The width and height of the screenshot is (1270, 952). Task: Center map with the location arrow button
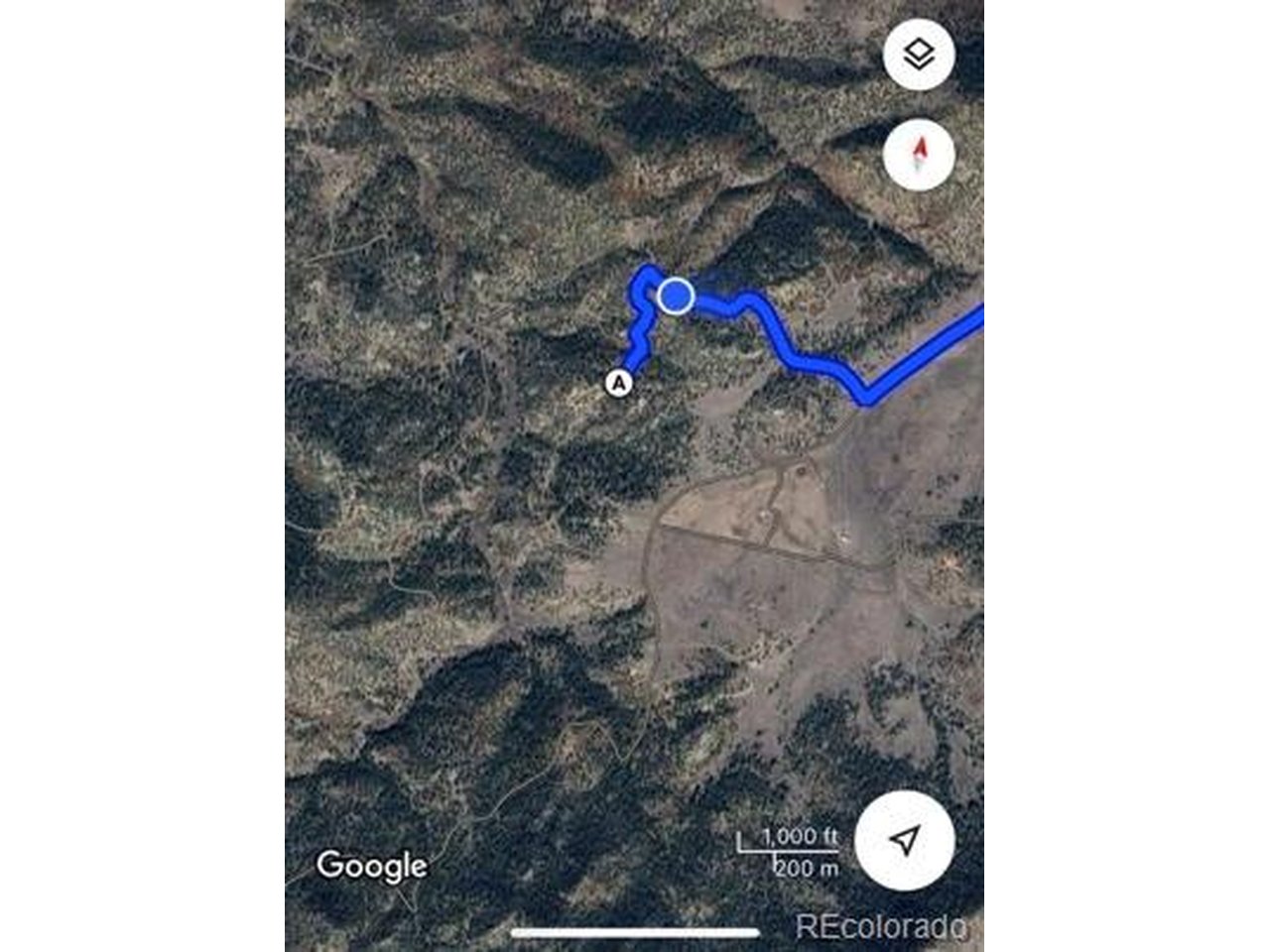click(x=904, y=841)
